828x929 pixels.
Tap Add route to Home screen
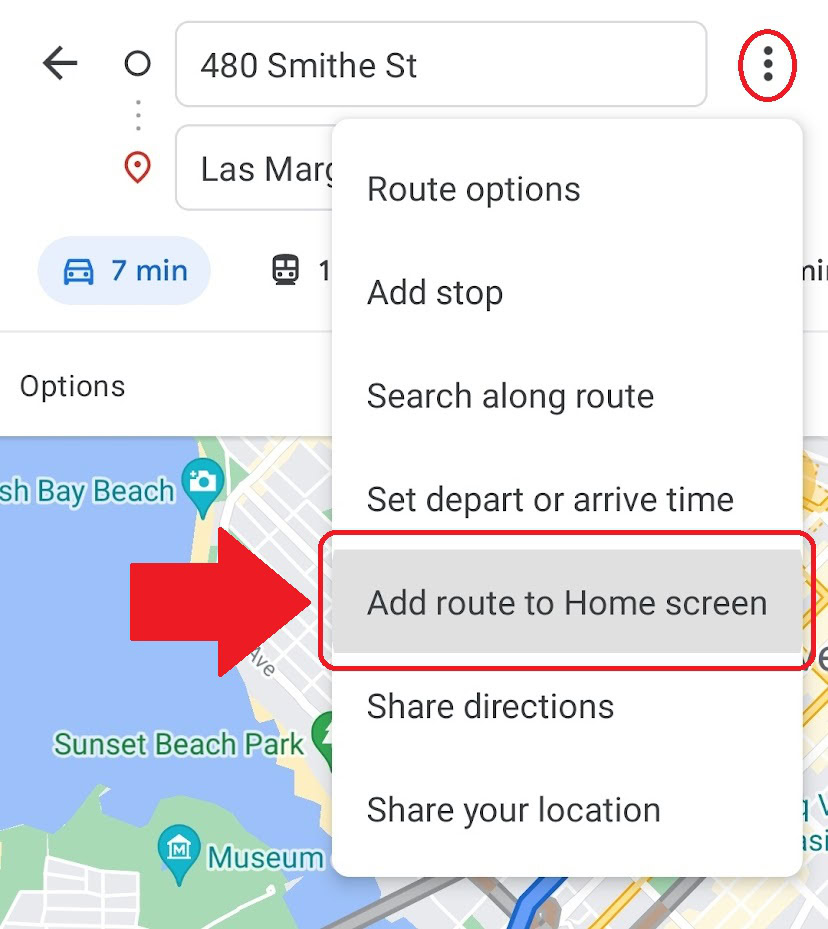(x=567, y=603)
